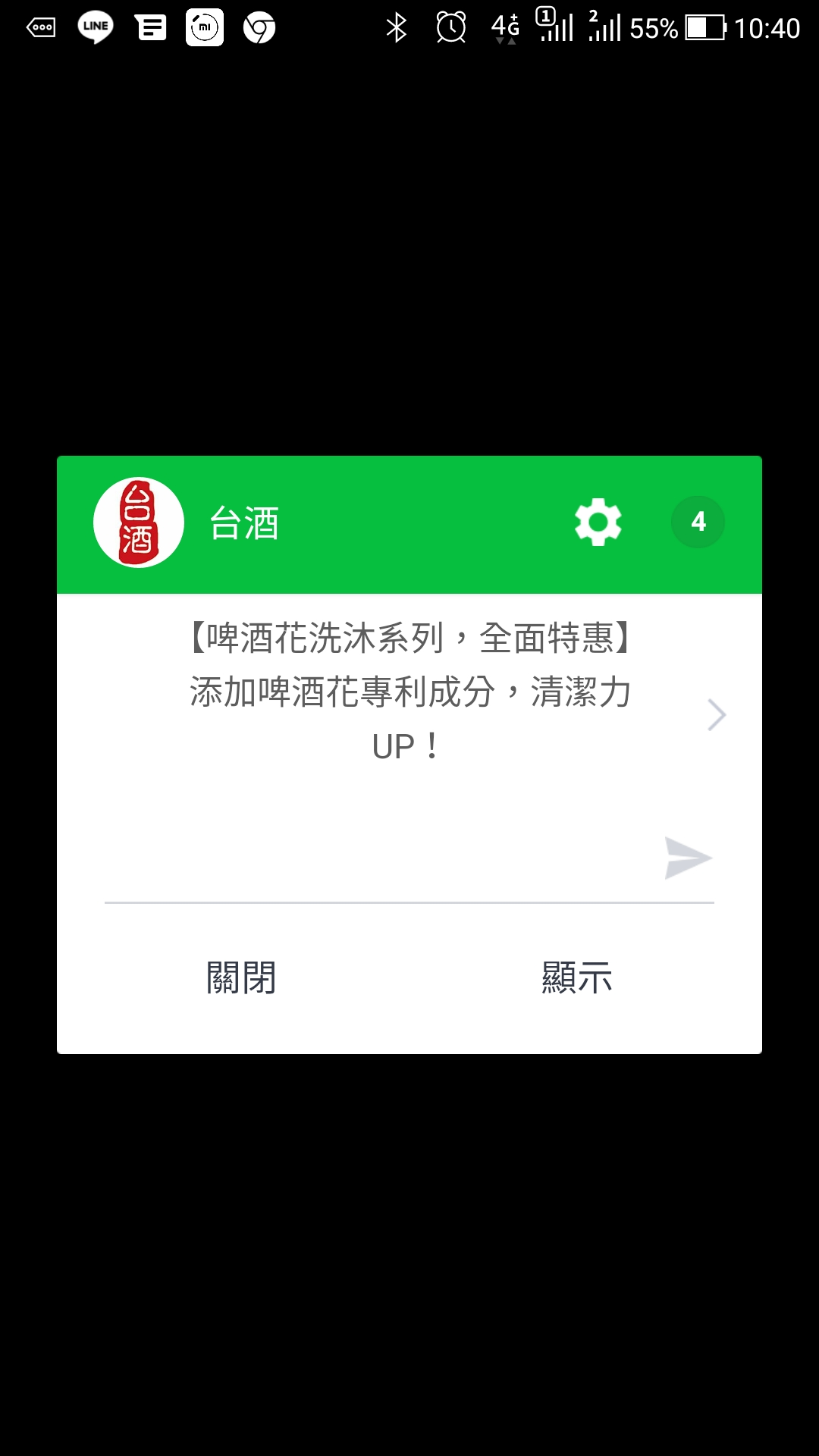Viewport: 819px width, 1456px height.
Task: Tap the send arrow icon
Action: point(687,858)
